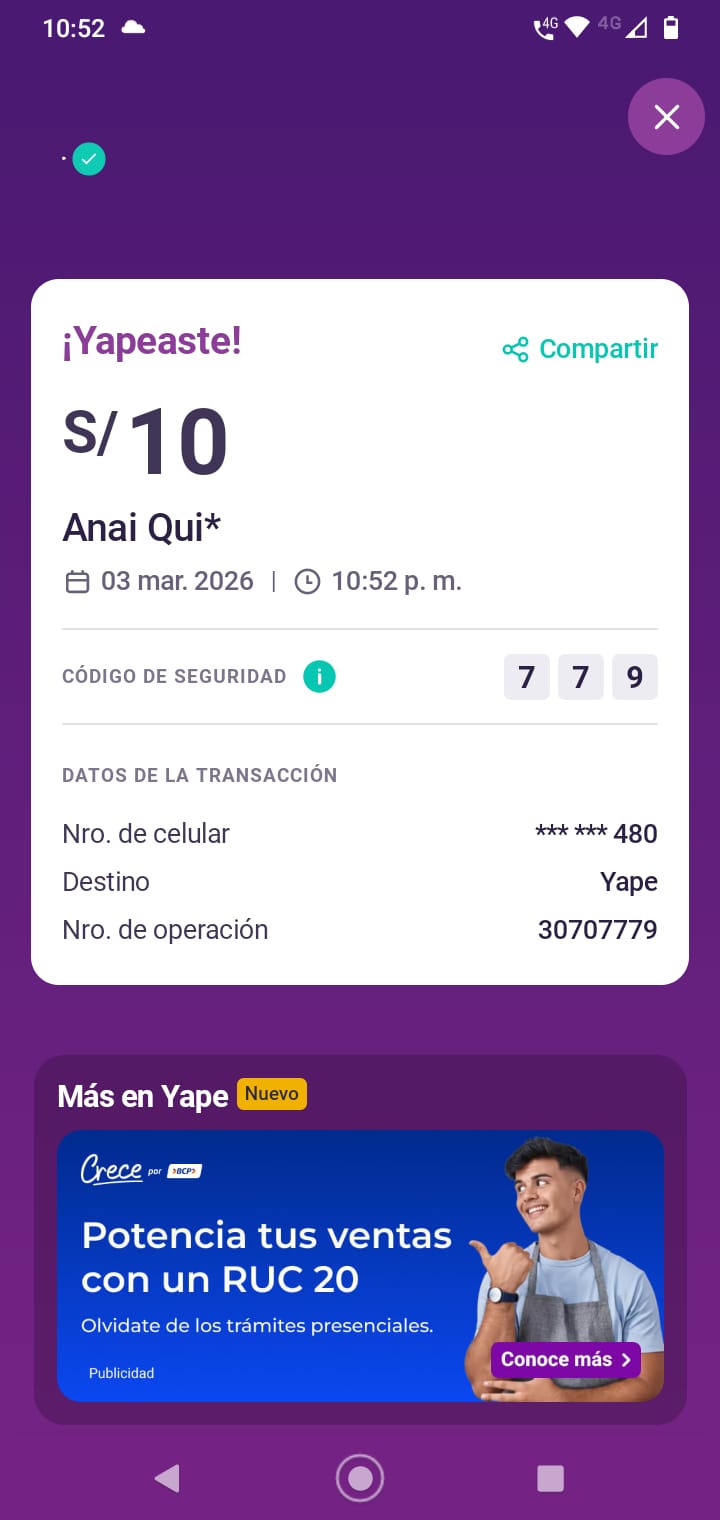Image resolution: width=720 pixels, height=1520 pixels.
Task: Open the security code info icon
Action: (x=319, y=677)
